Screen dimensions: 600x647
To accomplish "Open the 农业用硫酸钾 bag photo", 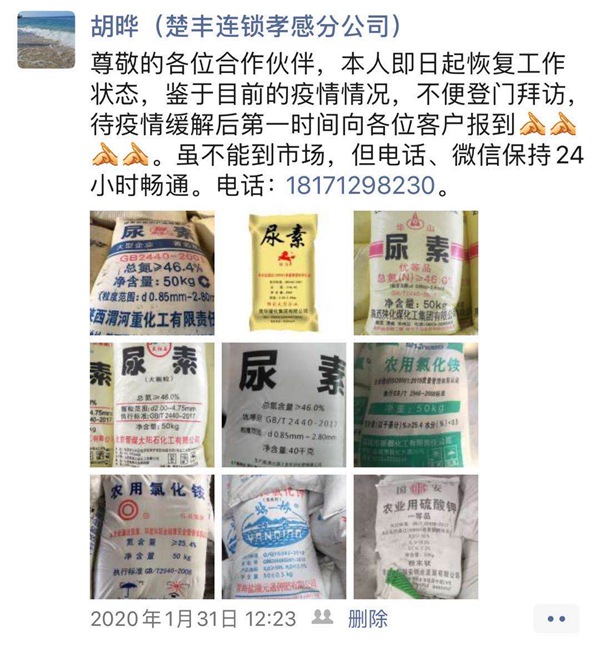I will click(x=415, y=536).
